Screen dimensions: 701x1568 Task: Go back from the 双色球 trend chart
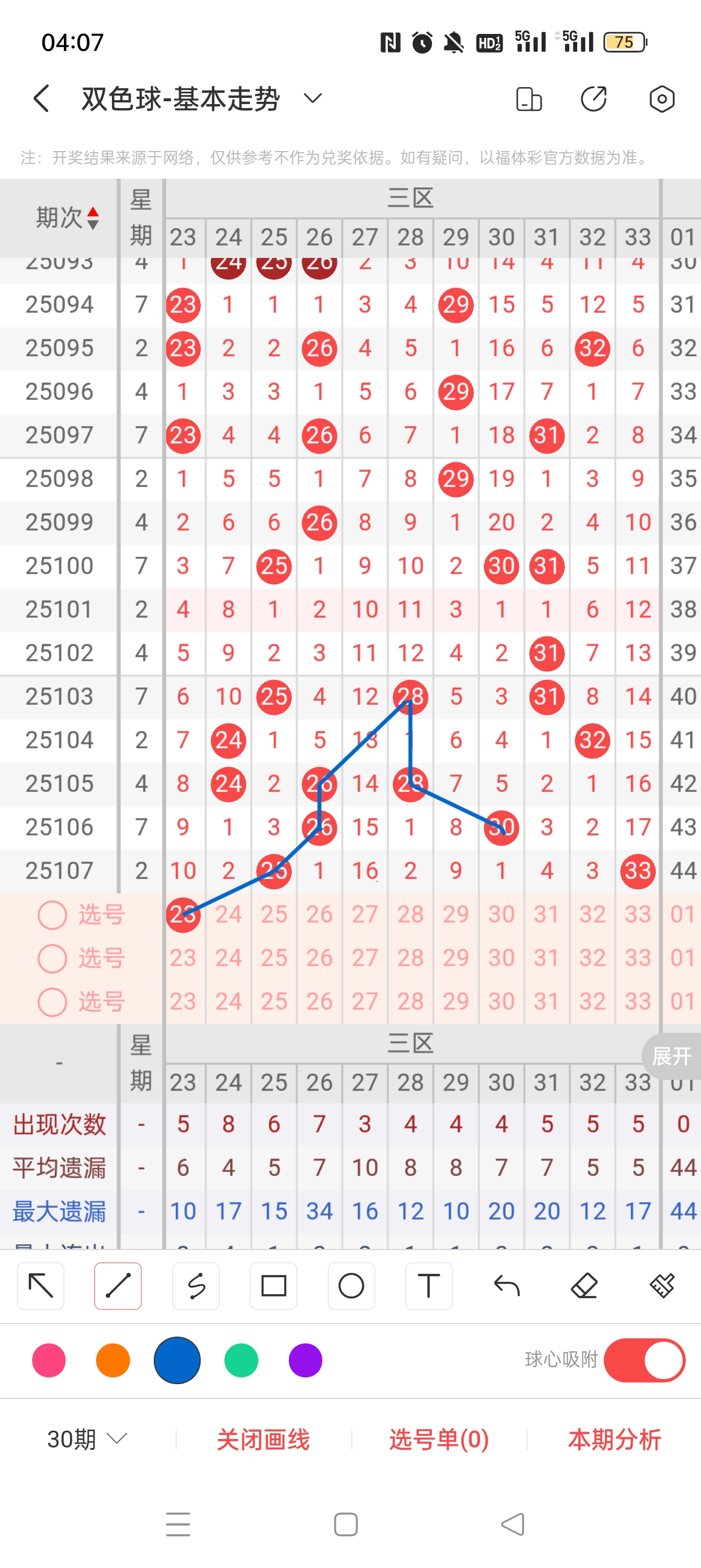[x=41, y=98]
